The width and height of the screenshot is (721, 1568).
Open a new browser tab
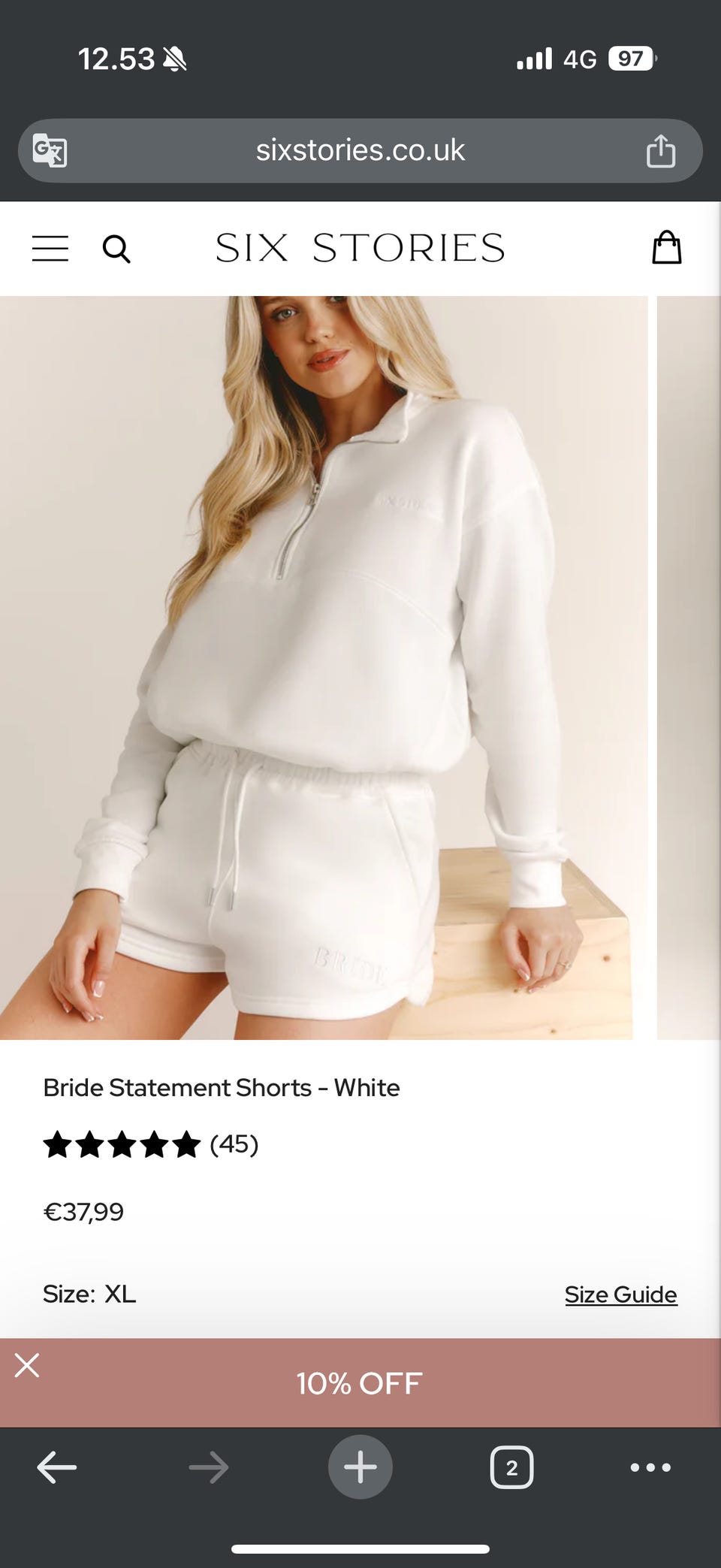coord(360,1467)
